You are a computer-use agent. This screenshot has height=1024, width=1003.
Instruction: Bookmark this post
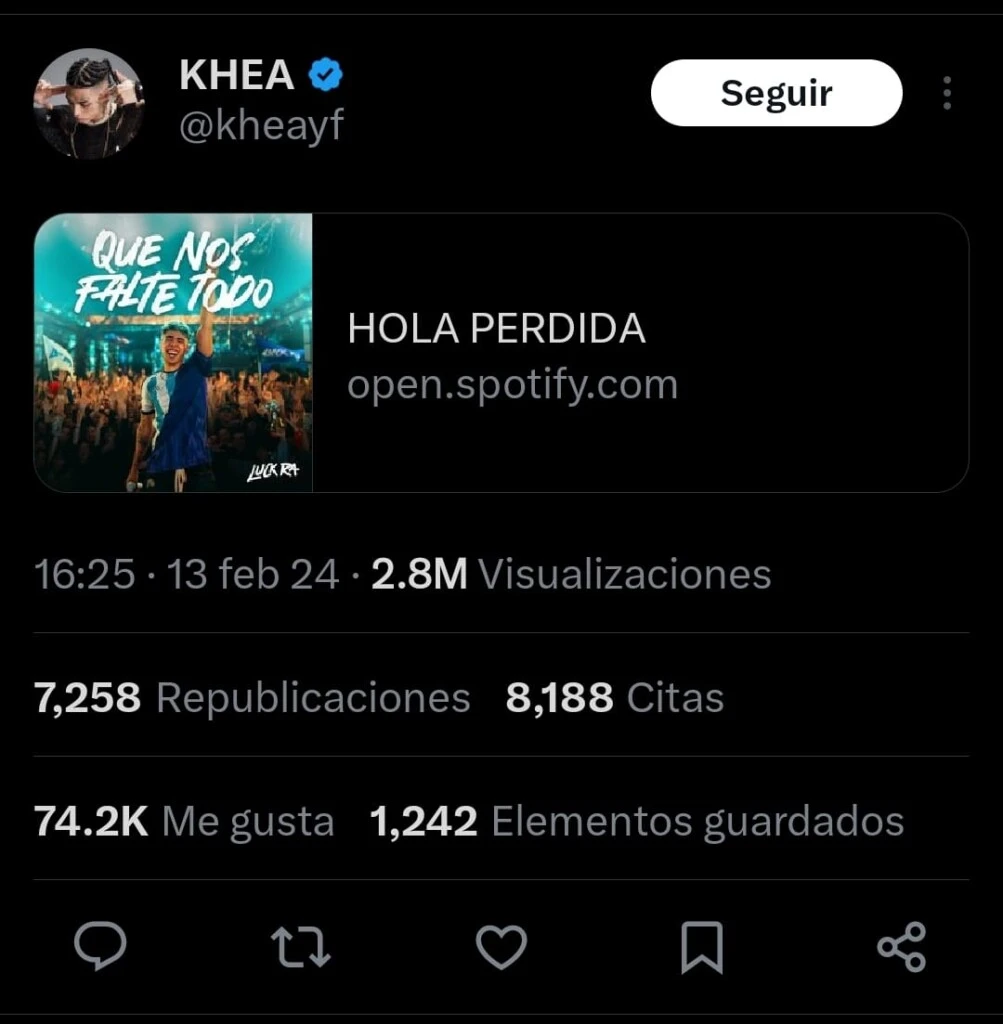[701, 946]
